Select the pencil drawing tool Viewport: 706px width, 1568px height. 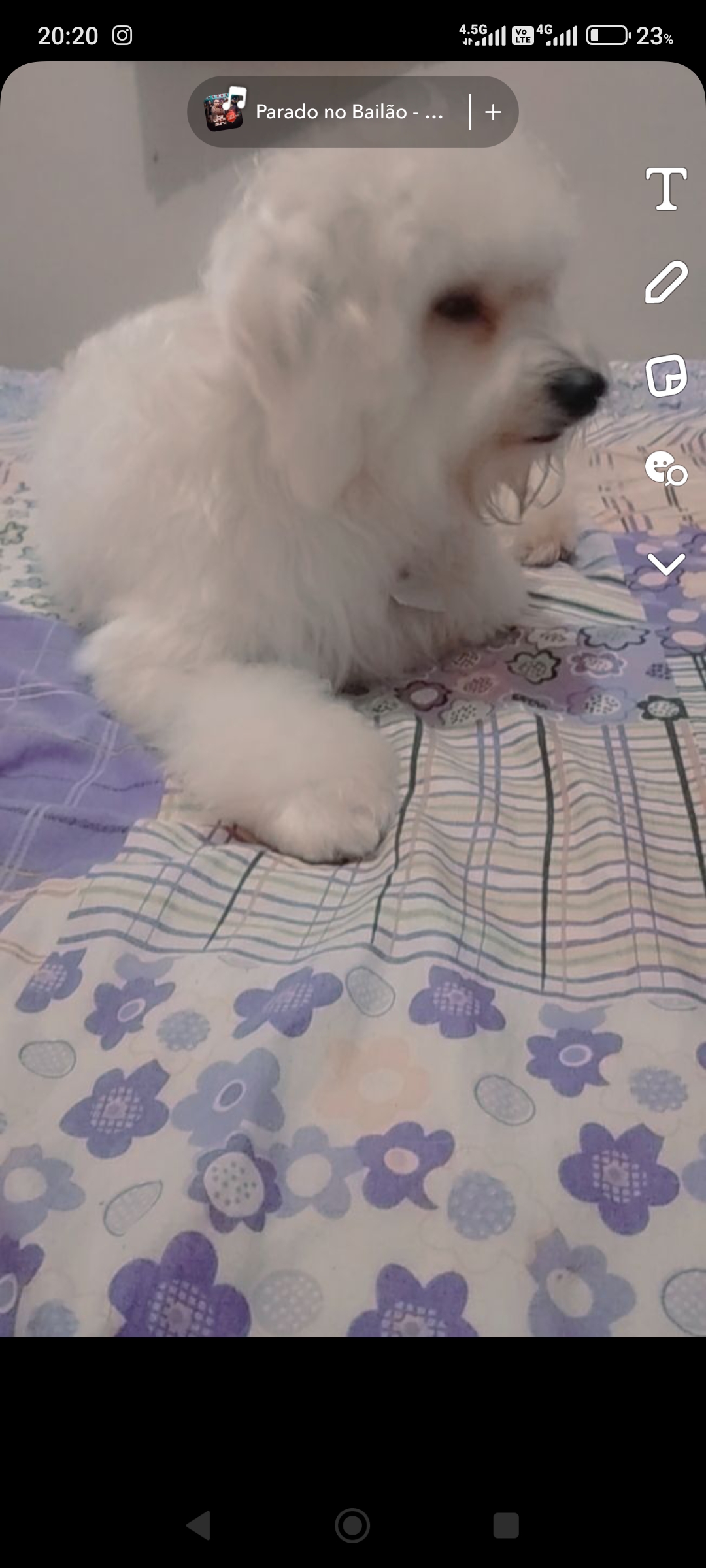click(x=666, y=282)
